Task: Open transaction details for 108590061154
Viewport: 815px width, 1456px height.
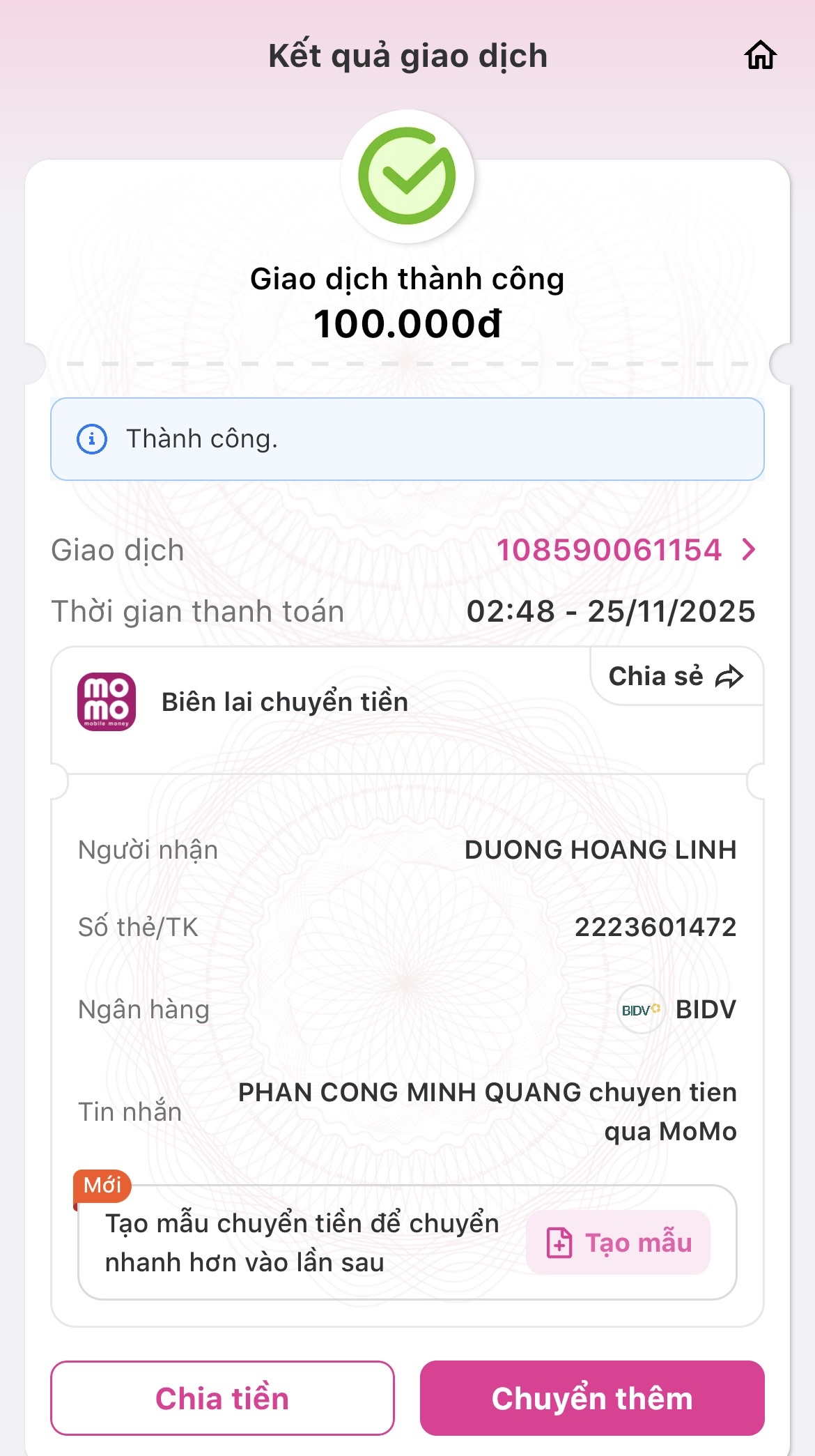Action: point(626,550)
